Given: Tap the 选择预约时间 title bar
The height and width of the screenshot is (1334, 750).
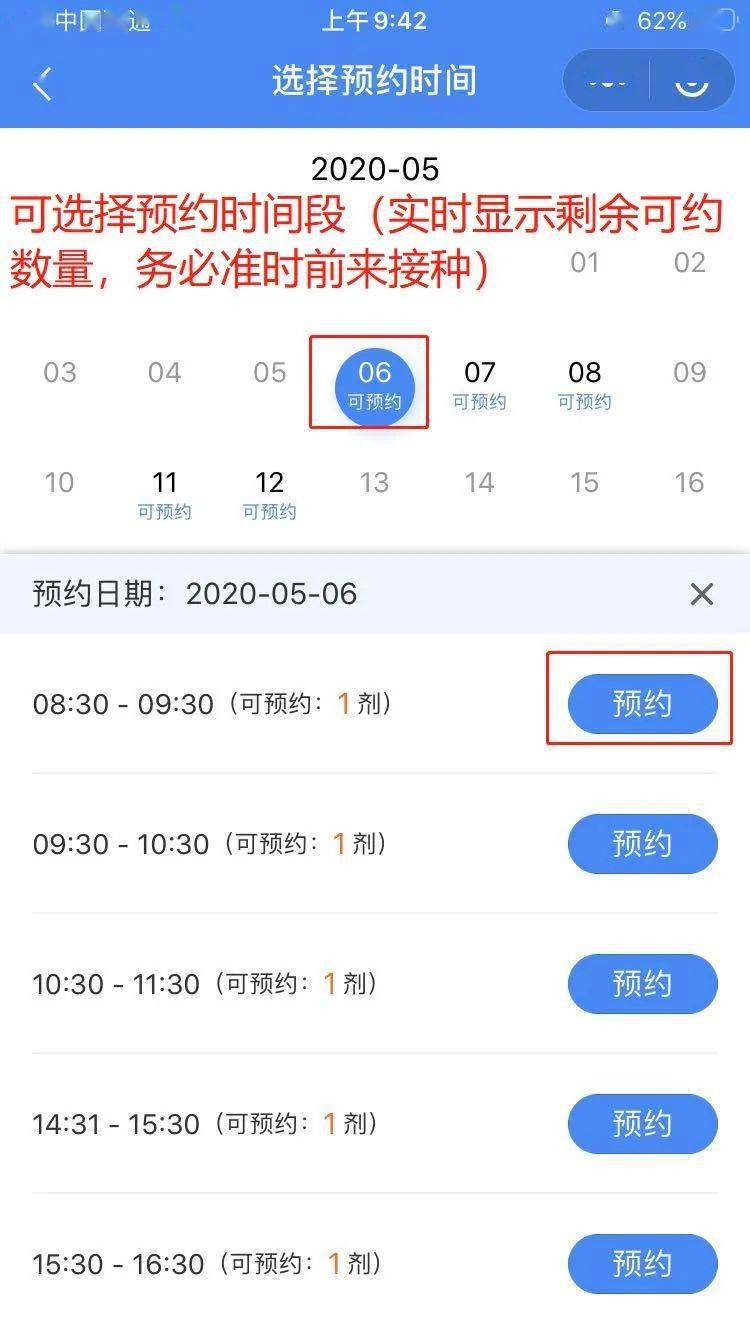Looking at the screenshot, I should (375, 80).
